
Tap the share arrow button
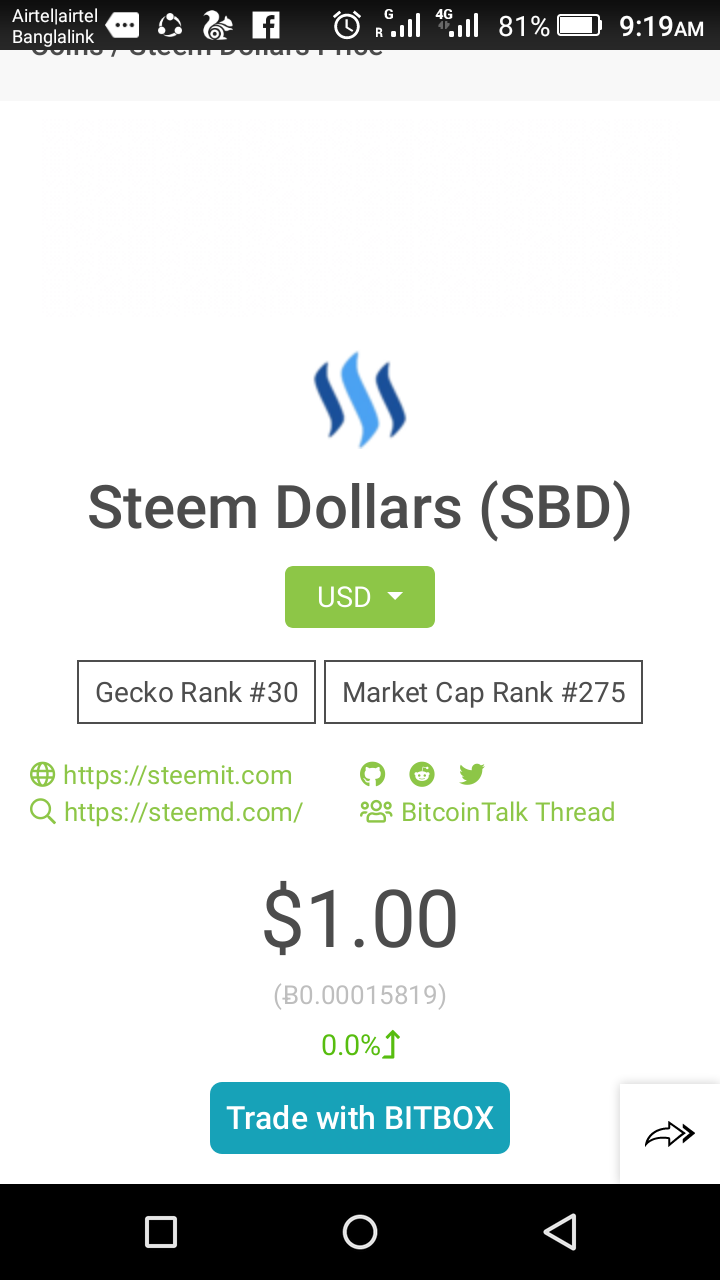670,1134
